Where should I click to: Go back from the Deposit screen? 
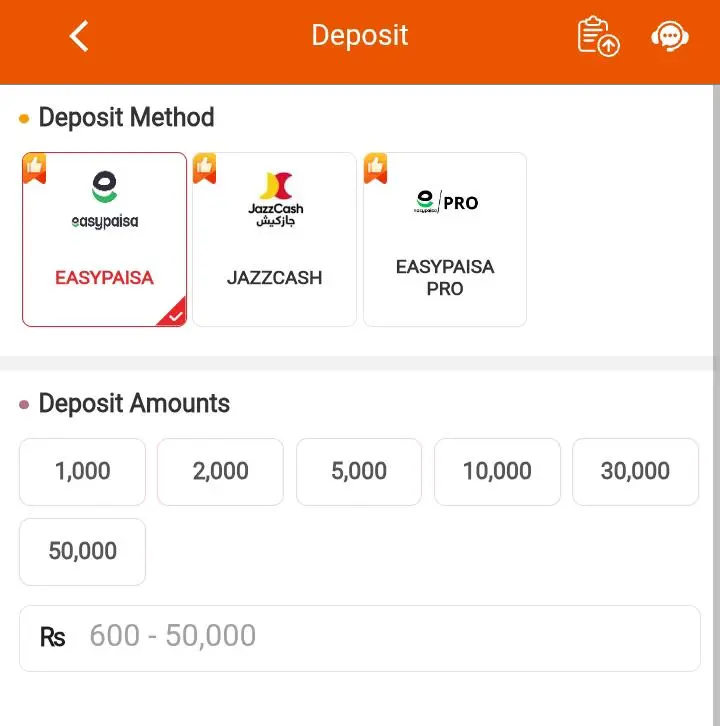click(79, 36)
